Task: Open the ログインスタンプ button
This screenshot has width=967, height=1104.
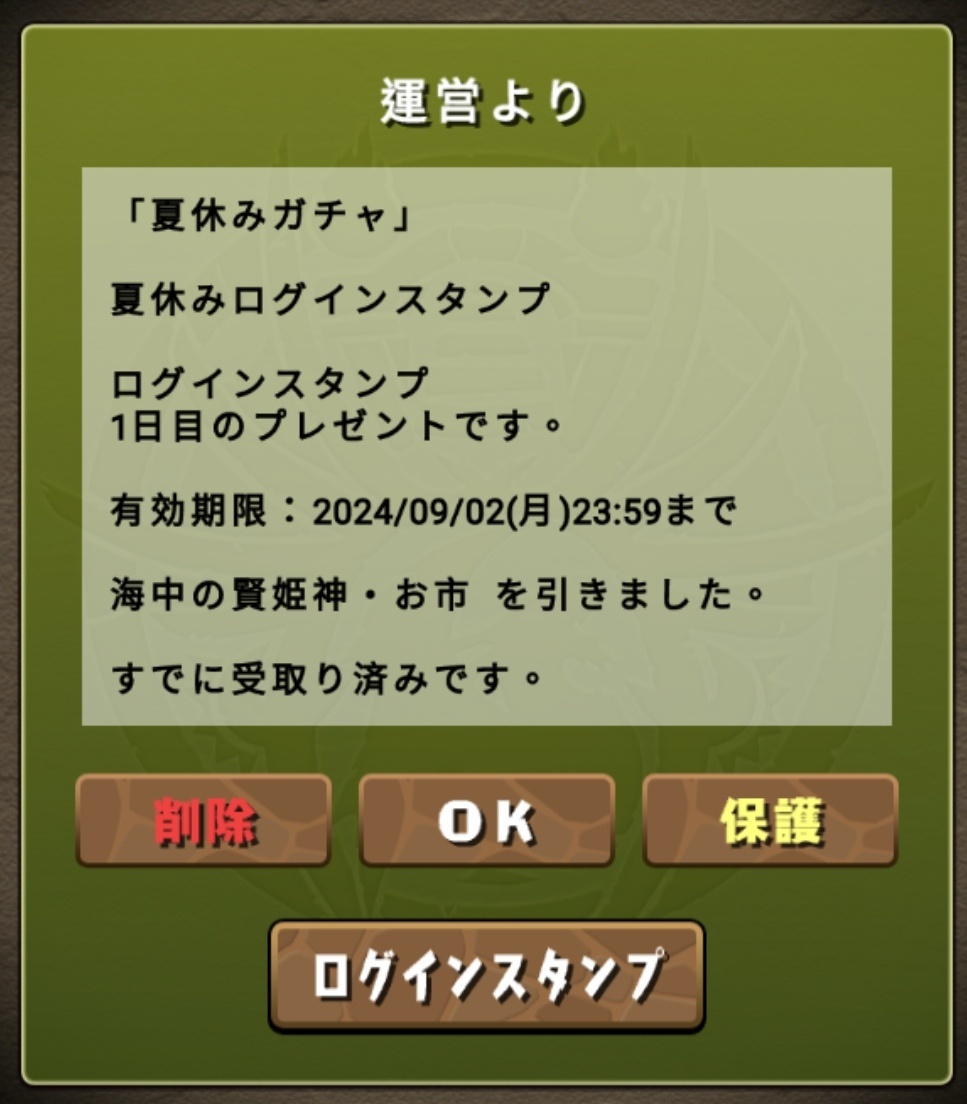Action: pos(486,975)
